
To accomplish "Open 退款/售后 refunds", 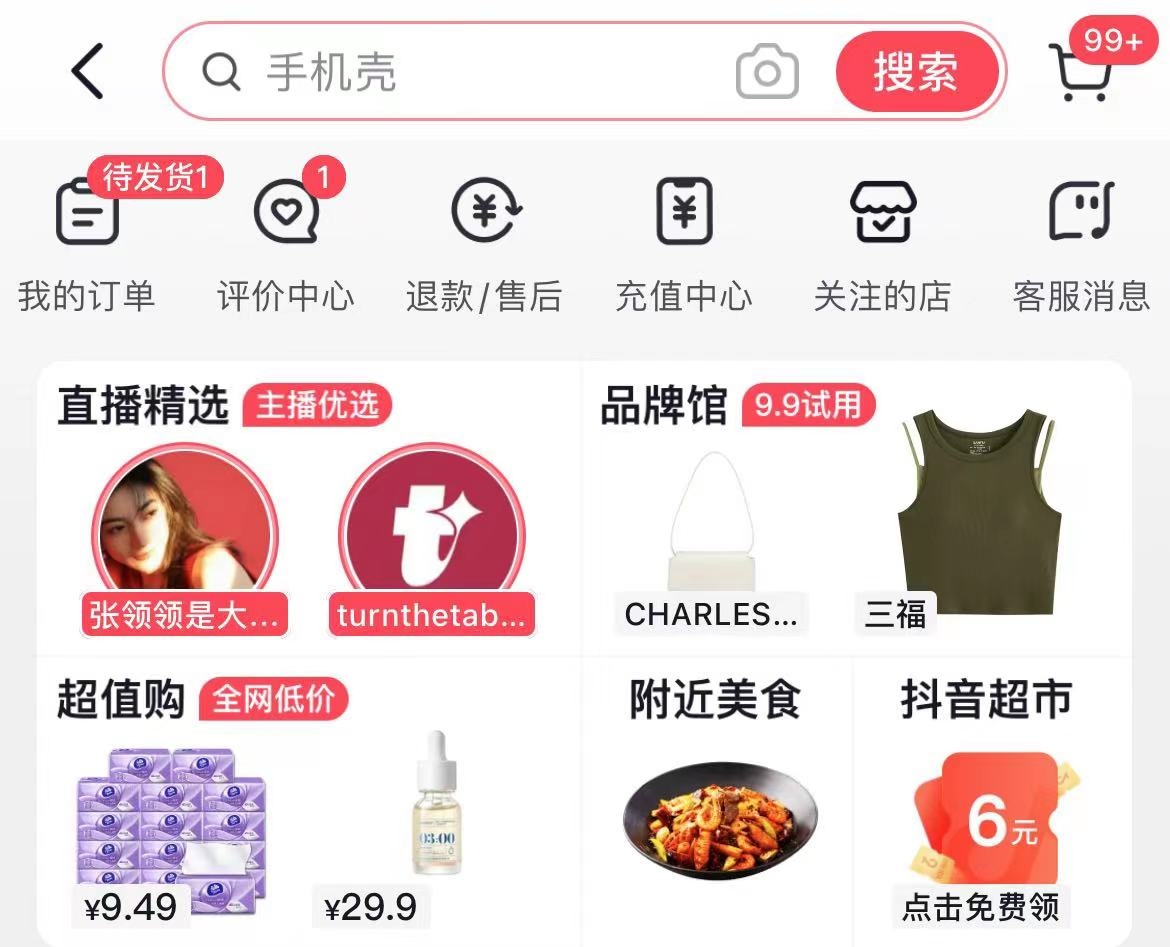I will point(484,240).
